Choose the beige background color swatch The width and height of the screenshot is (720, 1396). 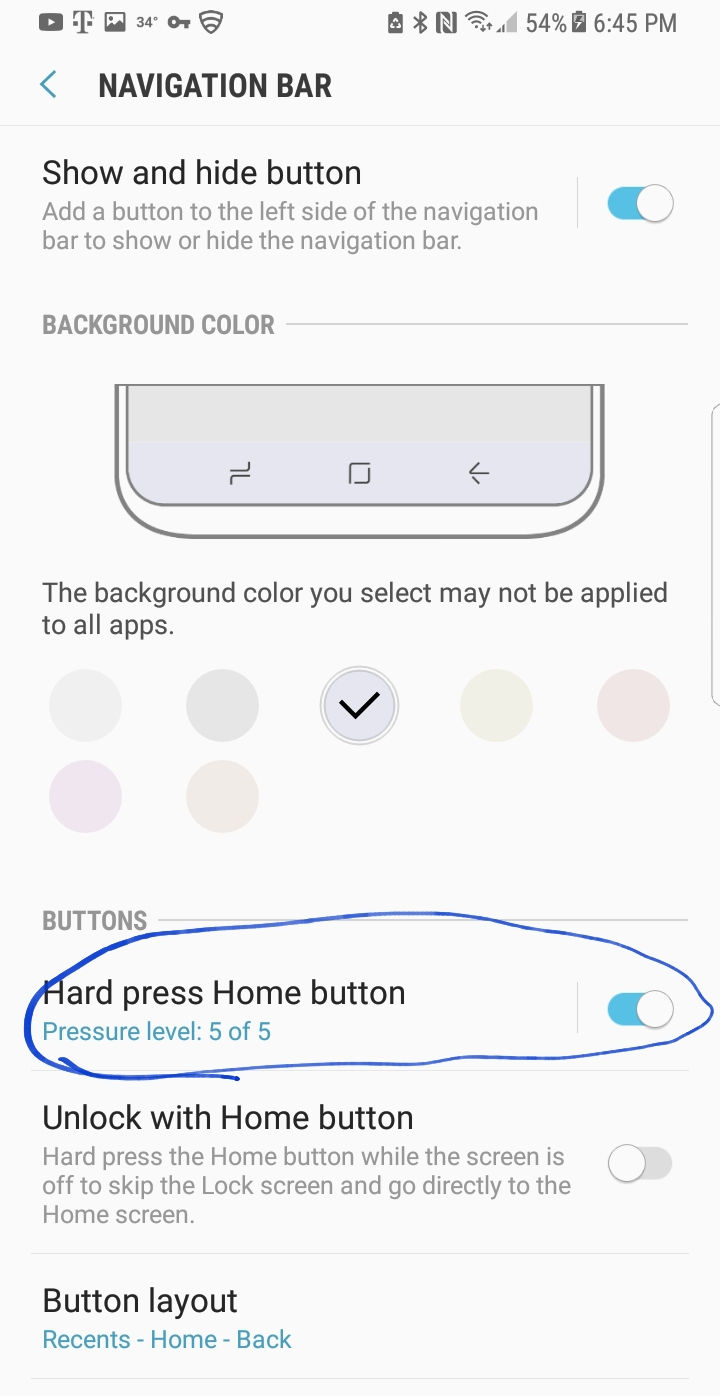tap(496, 706)
